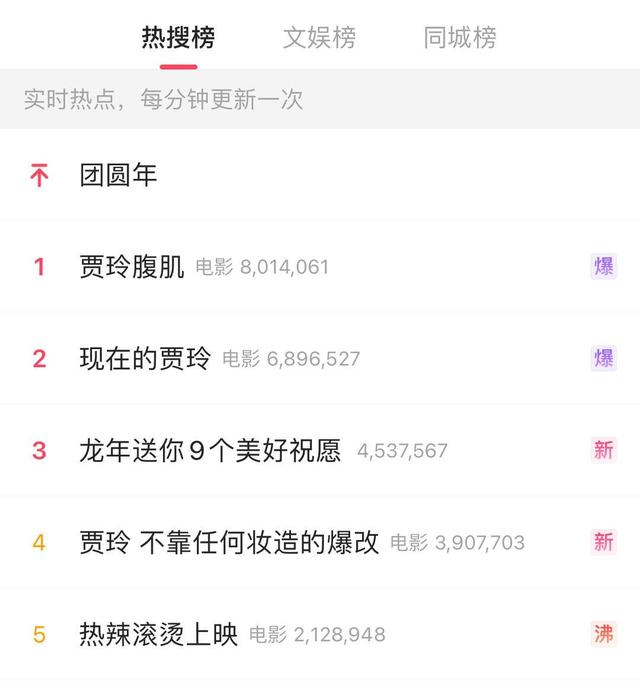Switch to the 文娱榜 tab
Screen dimensions: 640x684
tap(319, 38)
